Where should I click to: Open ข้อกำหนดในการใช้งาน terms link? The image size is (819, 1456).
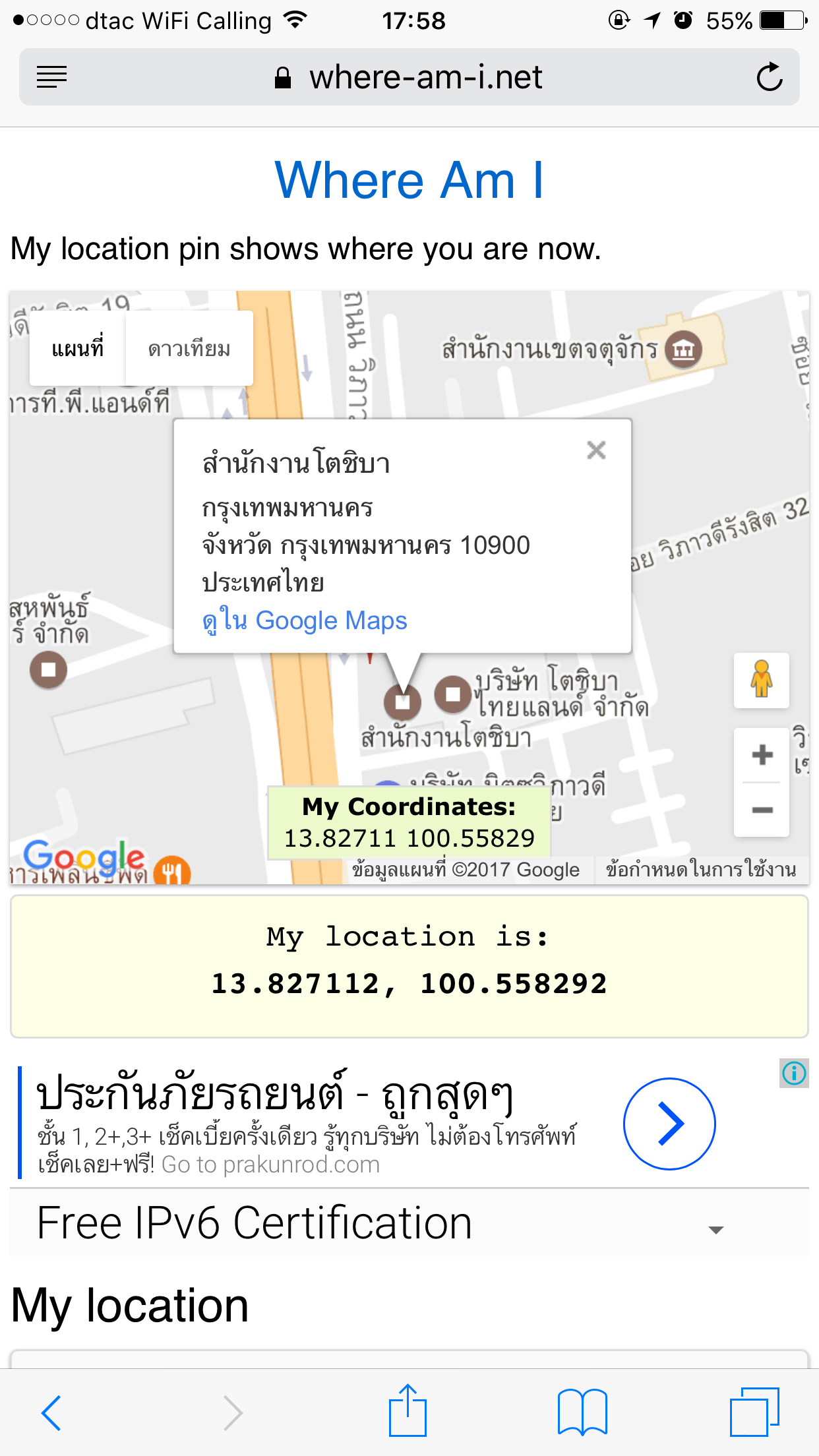700,870
